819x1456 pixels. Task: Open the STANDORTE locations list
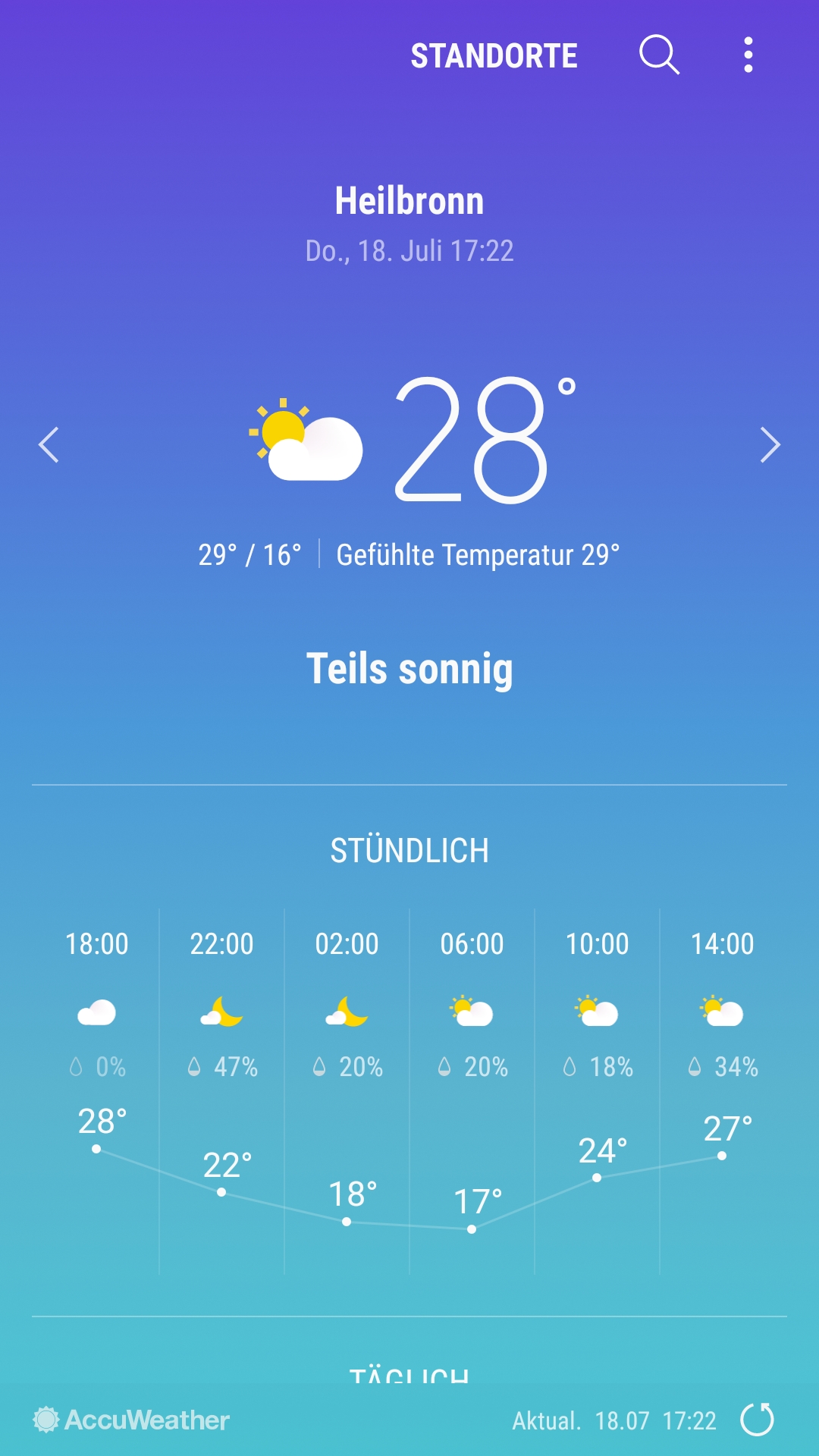494,56
